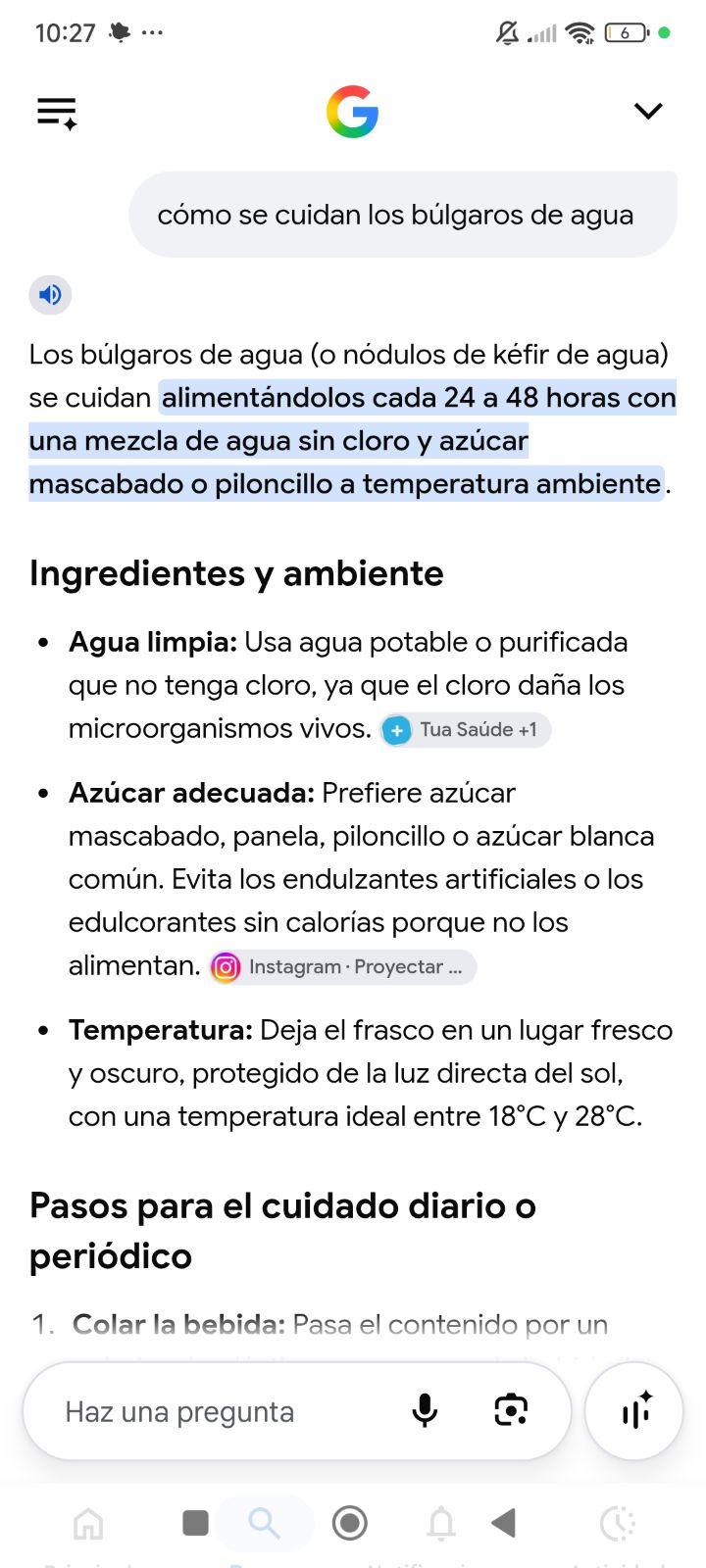Open recent apps with square button
This screenshot has width=706, height=1568.
196,1523
